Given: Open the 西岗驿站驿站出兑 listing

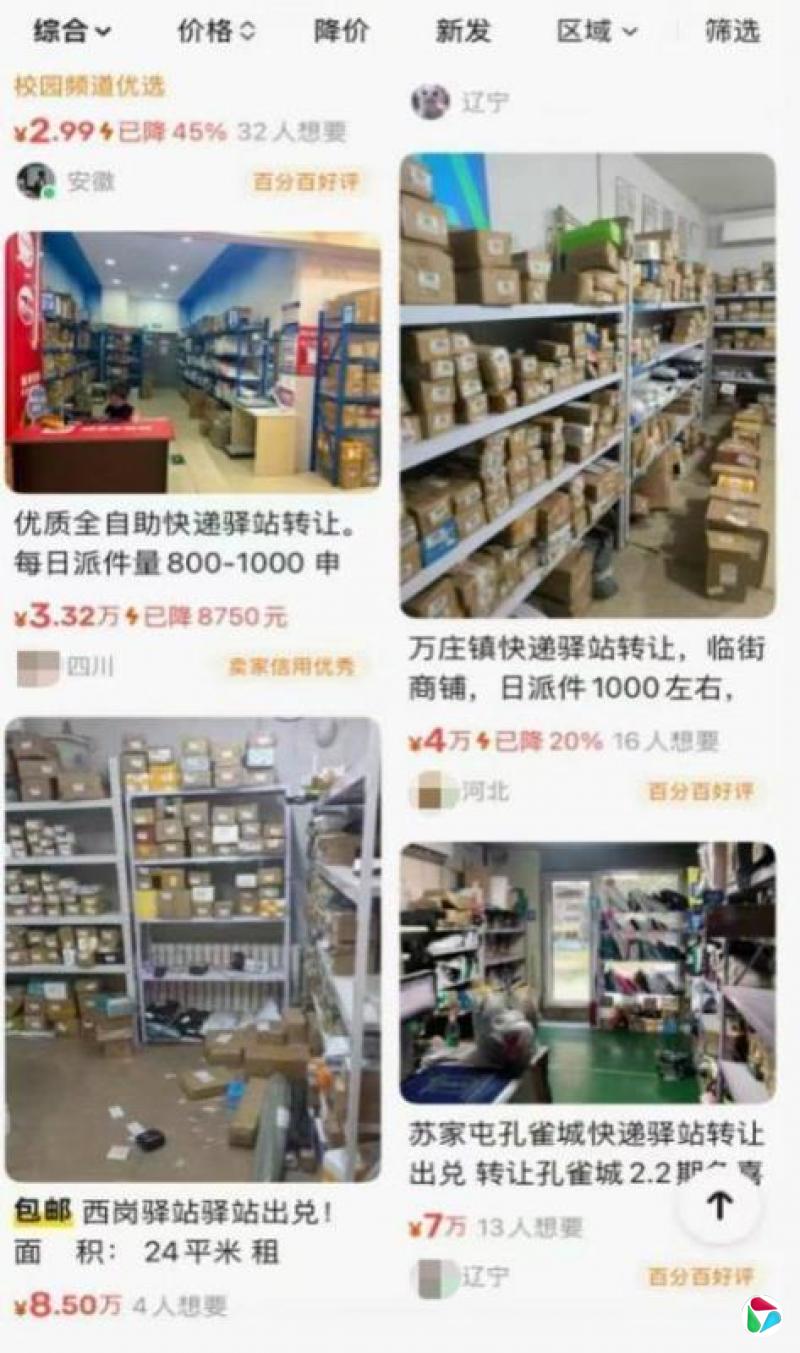Looking at the screenshot, I should [192, 948].
